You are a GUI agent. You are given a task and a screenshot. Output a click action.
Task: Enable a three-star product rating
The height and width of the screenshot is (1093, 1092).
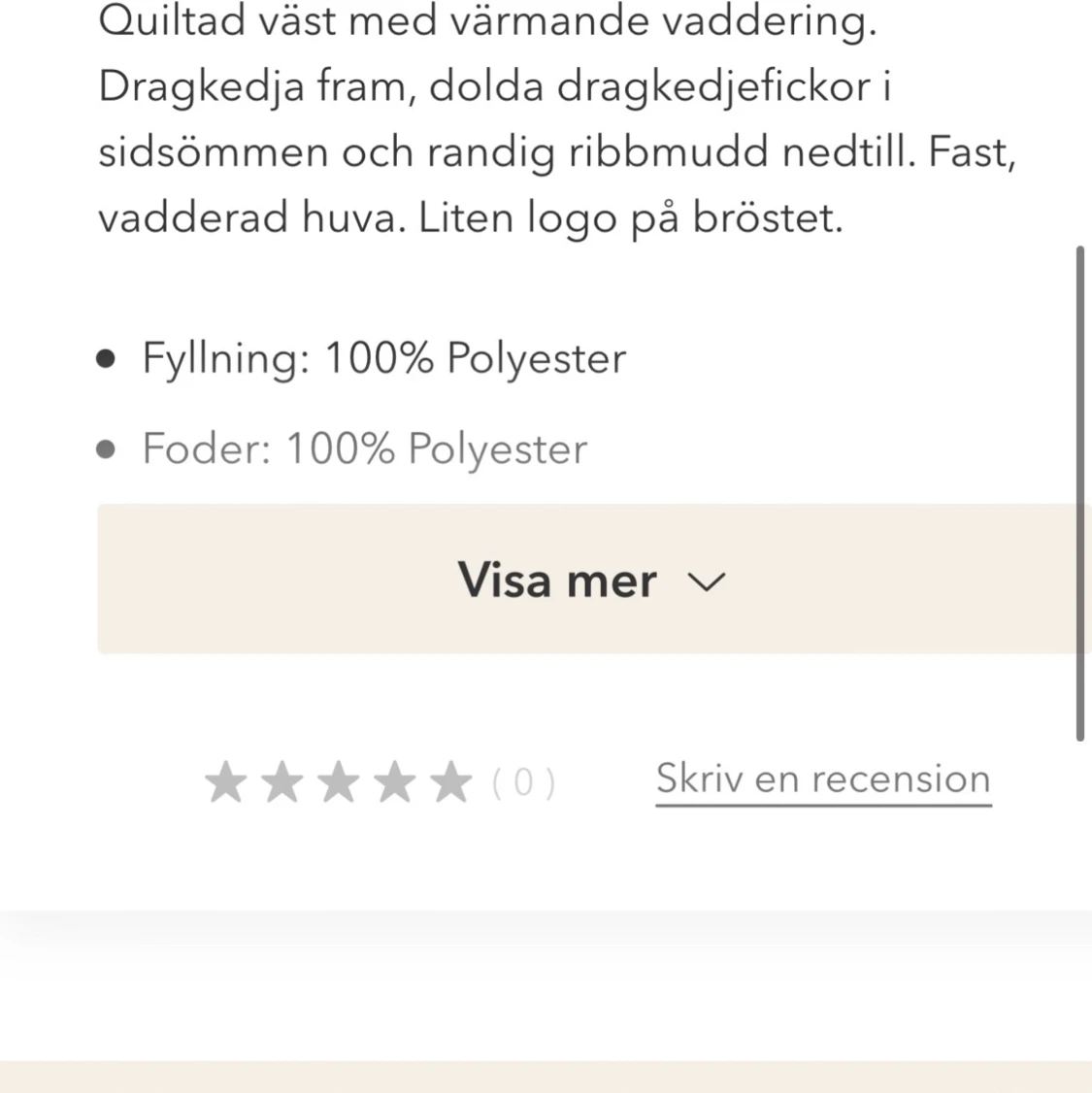pos(339,779)
